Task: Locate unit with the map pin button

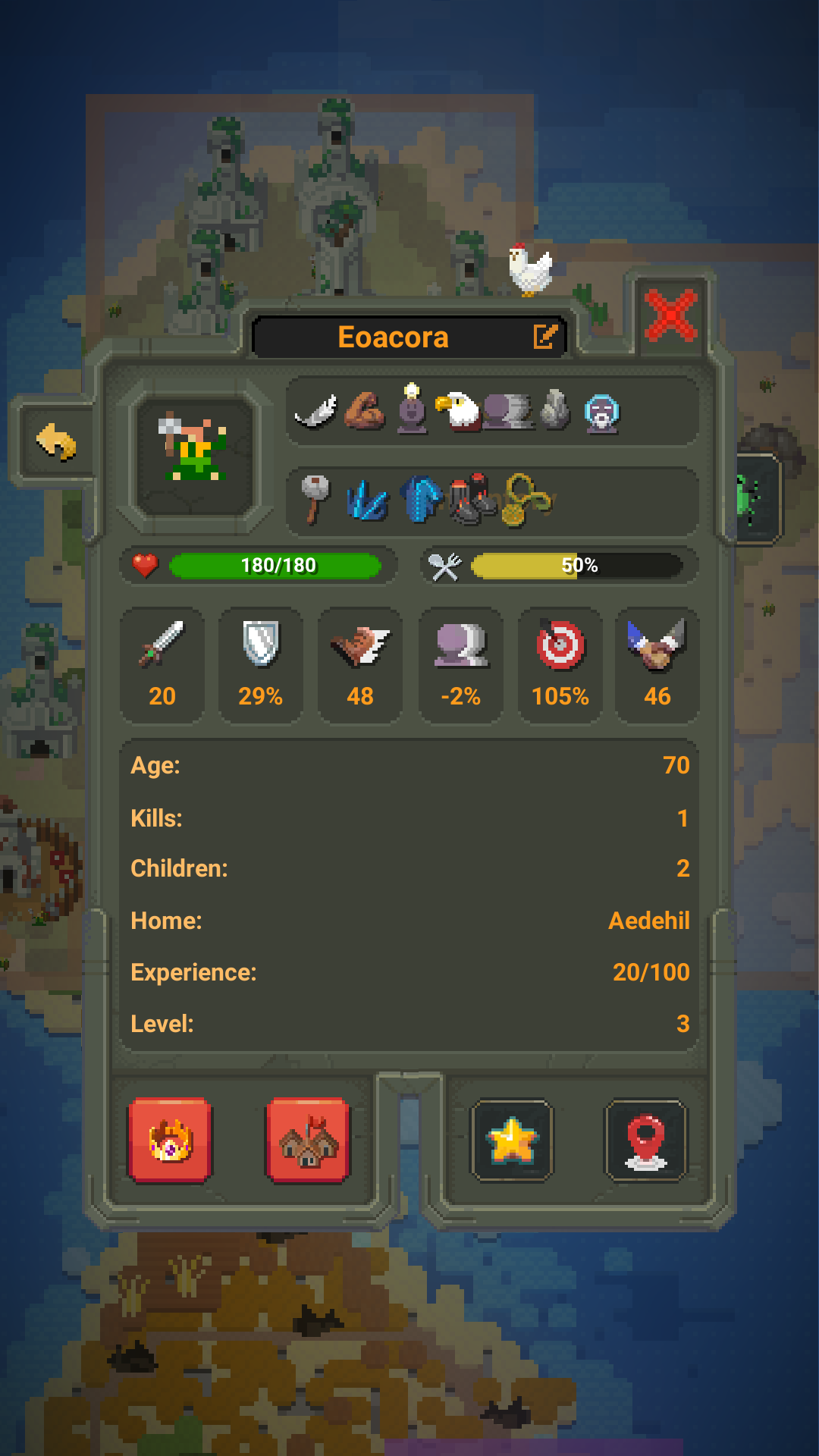Action: pyautogui.click(x=645, y=1141)
